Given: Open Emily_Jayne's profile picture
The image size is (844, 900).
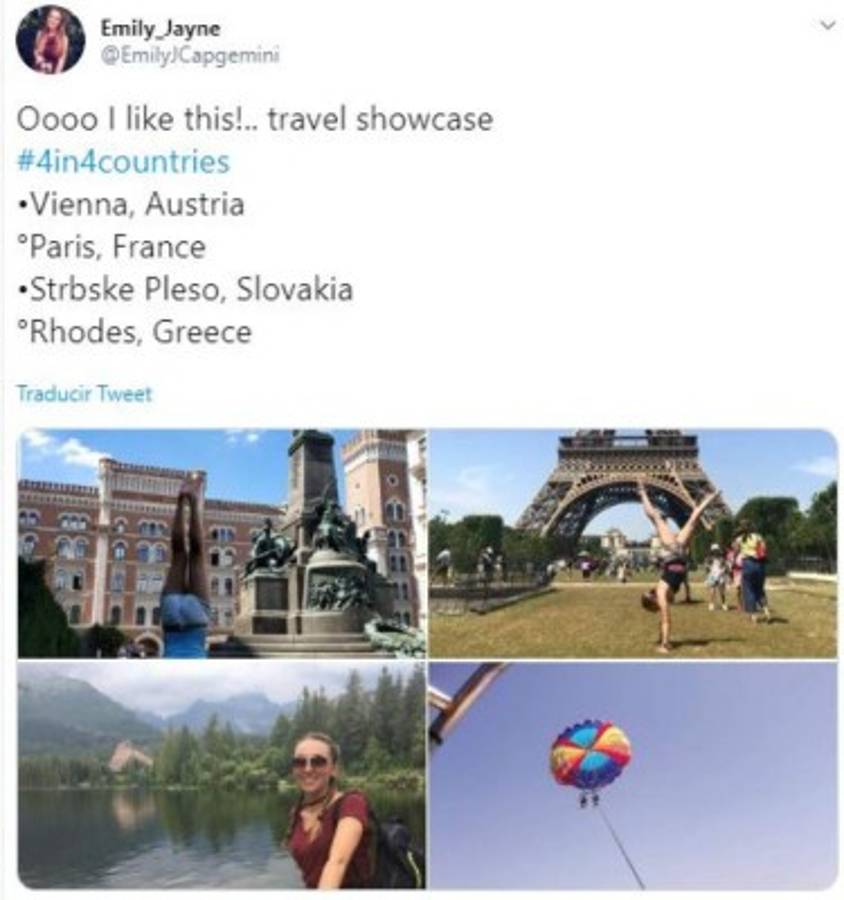Looking at the screenshot, I should [x=50, y=40].
